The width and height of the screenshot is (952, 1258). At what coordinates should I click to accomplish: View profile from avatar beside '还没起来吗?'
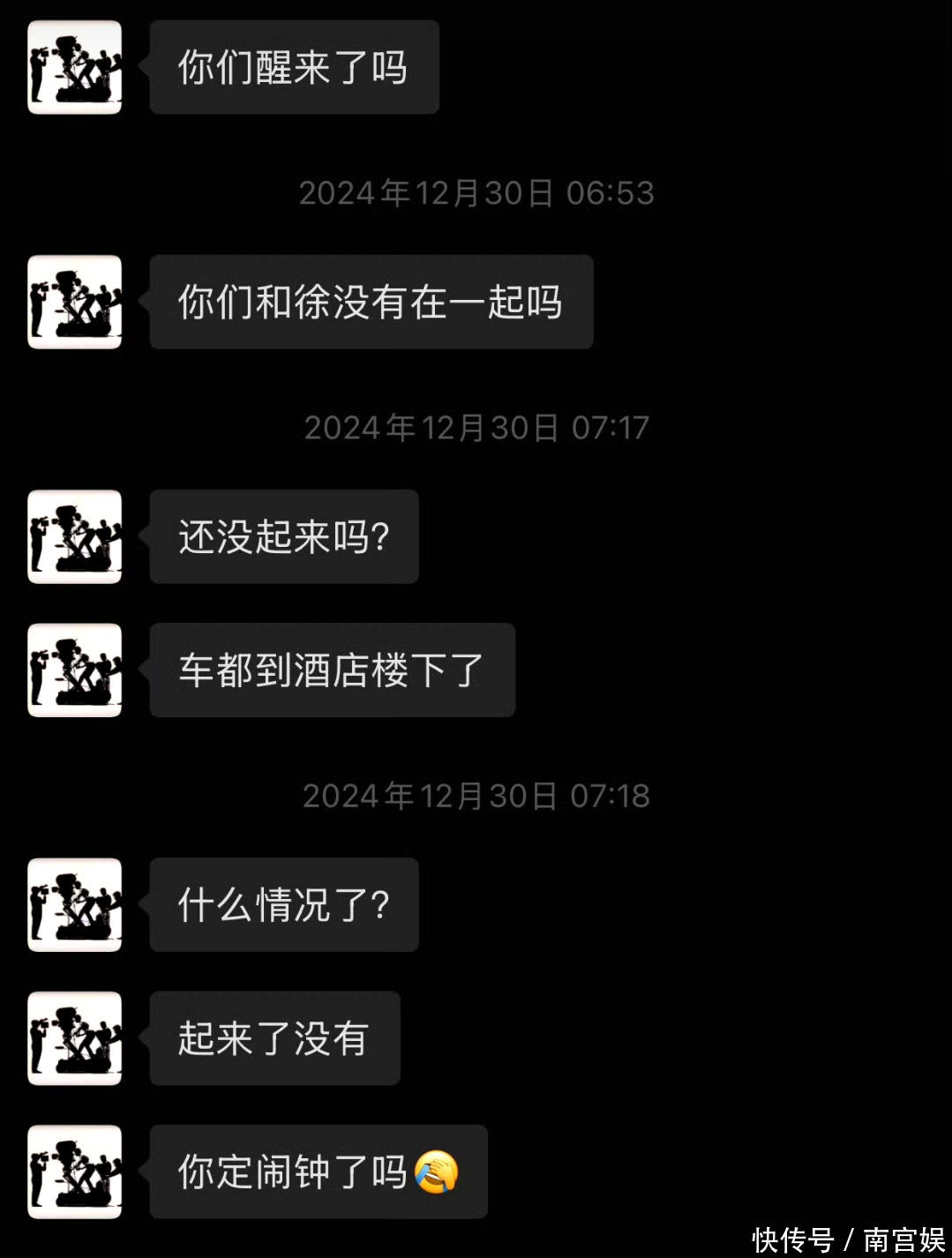pyautogui.click(x=75, y=536)
